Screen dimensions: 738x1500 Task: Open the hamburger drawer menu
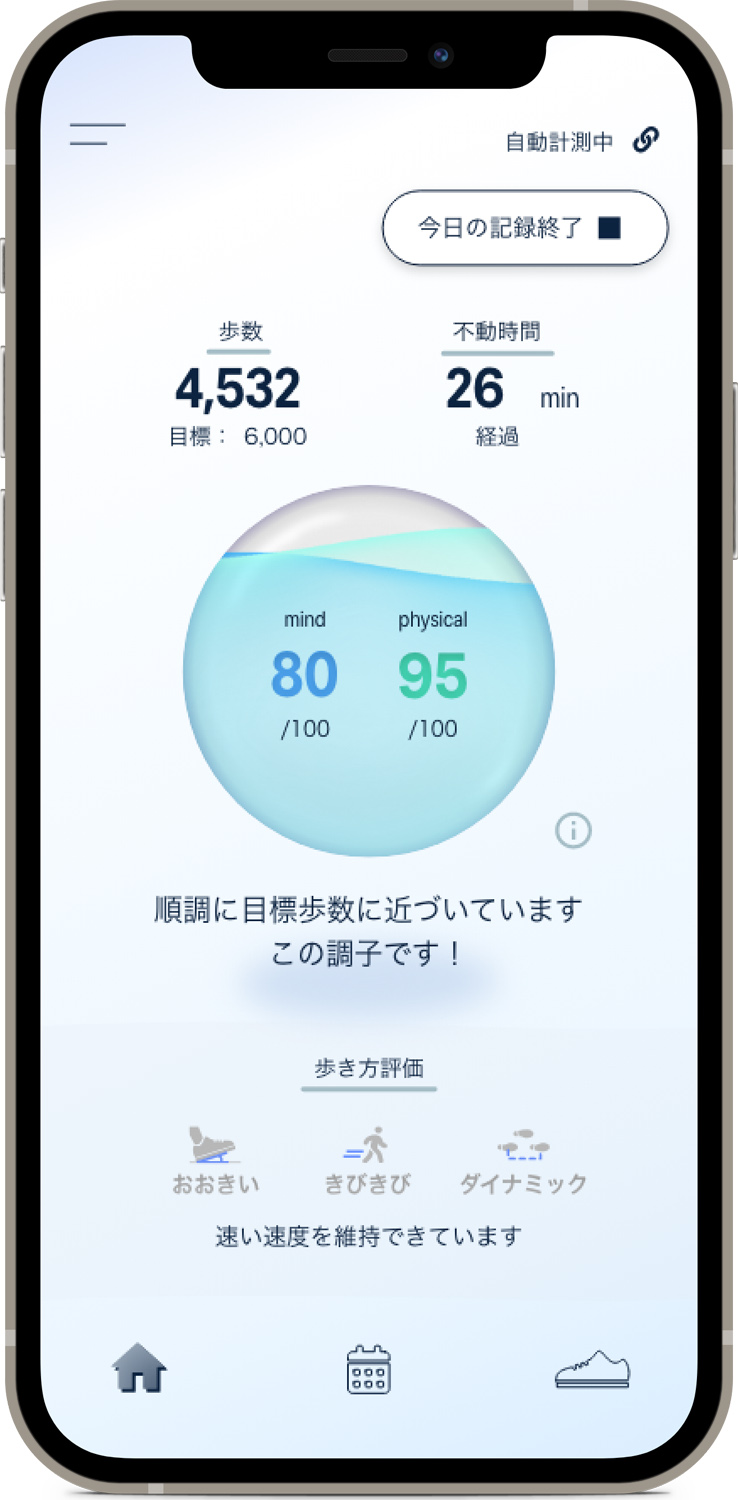[97, 134]
